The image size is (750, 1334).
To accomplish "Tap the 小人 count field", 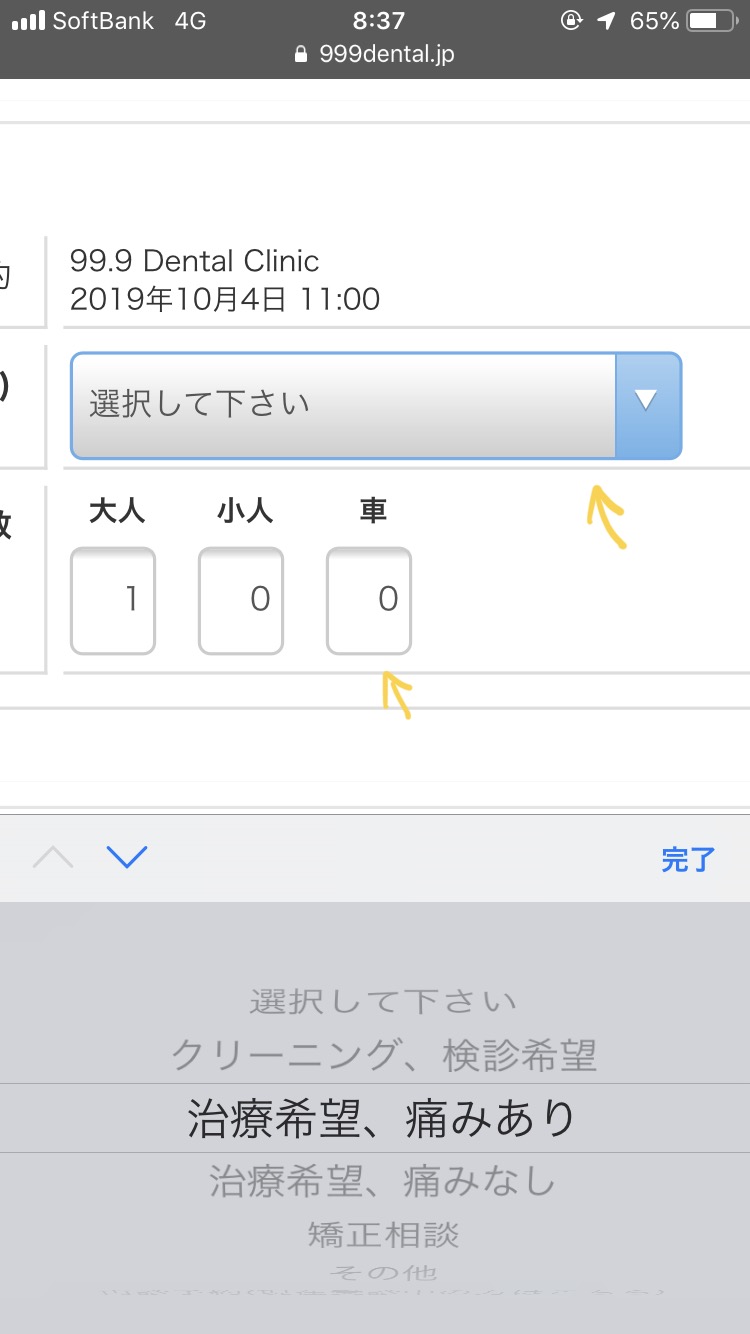I will 241,600.
